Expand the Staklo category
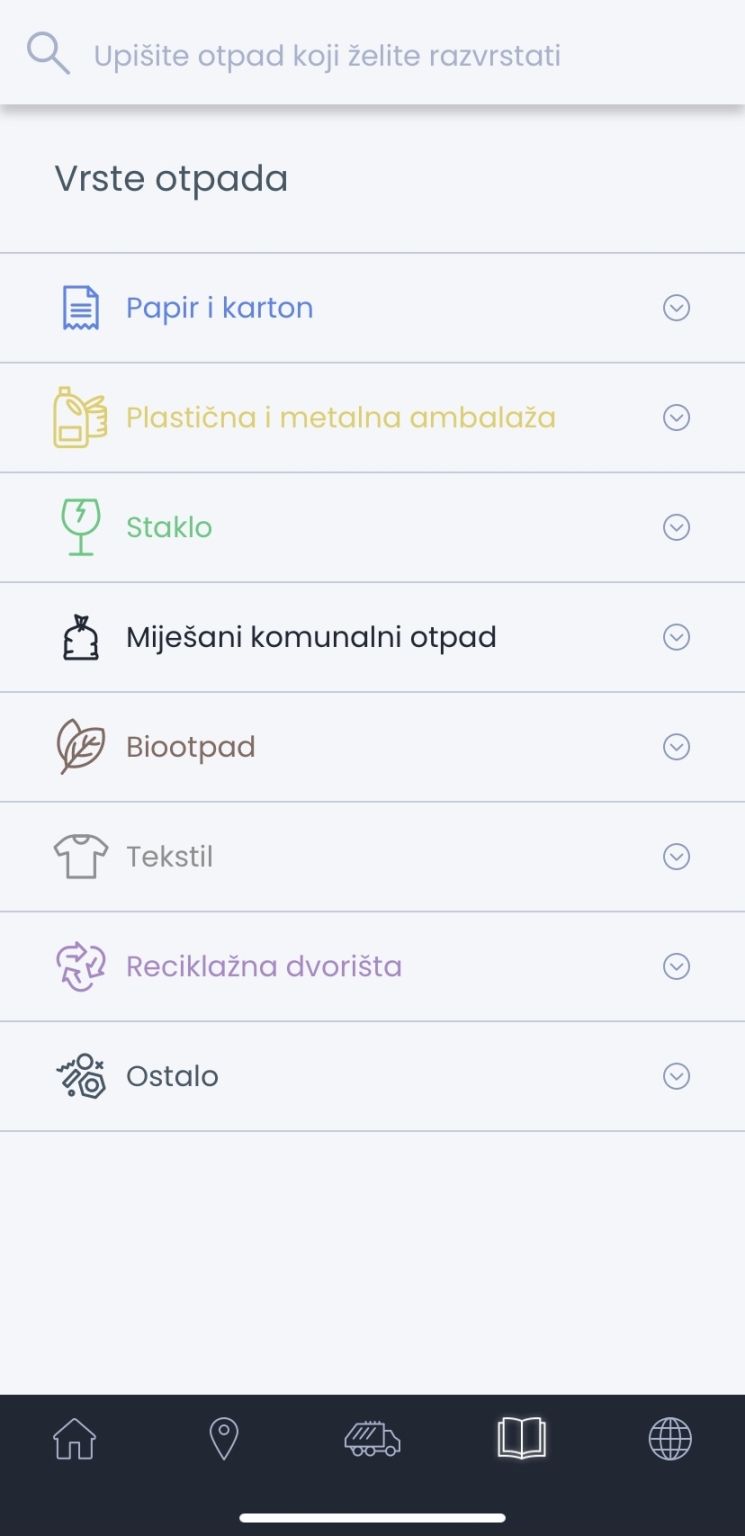The image size is (745, 1536). click(372, 528)
